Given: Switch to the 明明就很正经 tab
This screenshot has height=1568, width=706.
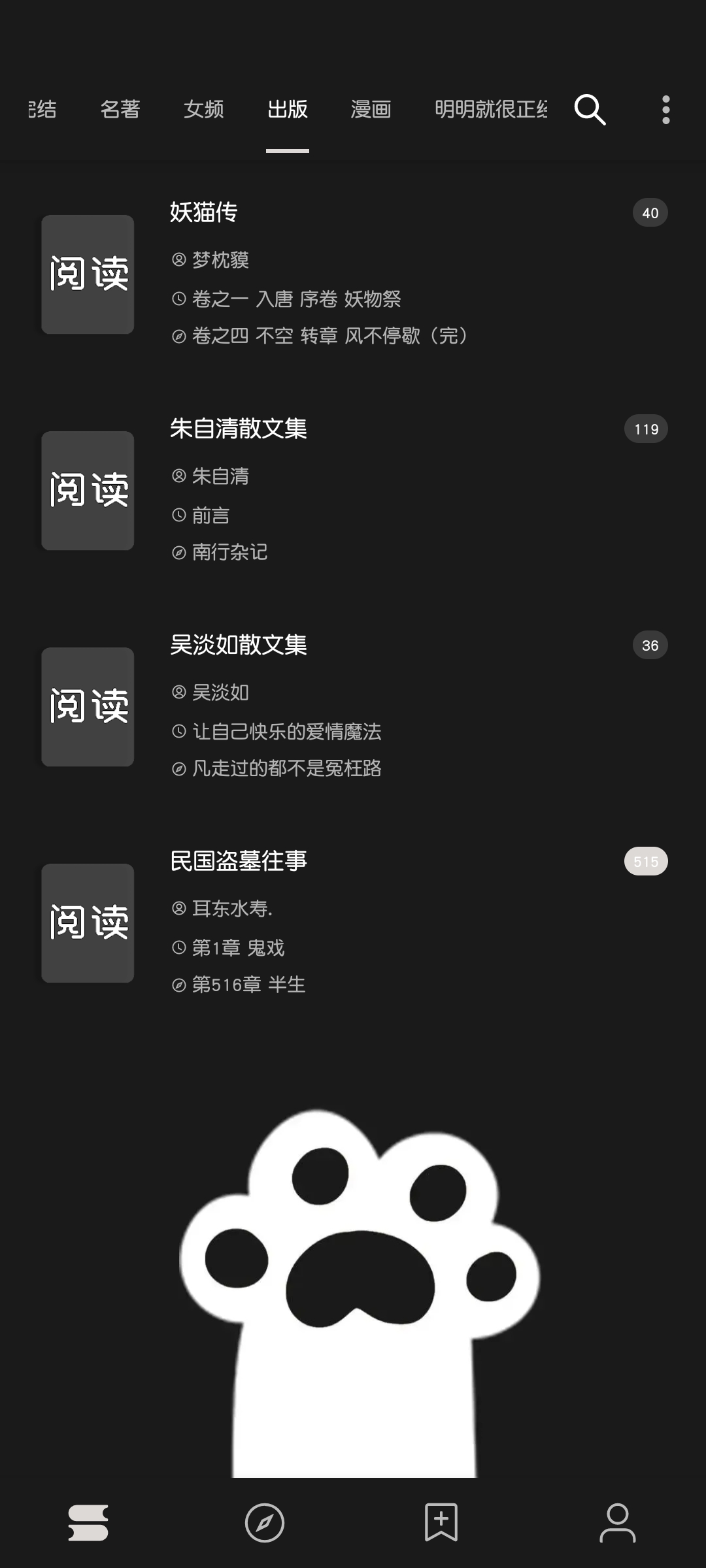Looking at the screenshot, I should coord(490,109).
